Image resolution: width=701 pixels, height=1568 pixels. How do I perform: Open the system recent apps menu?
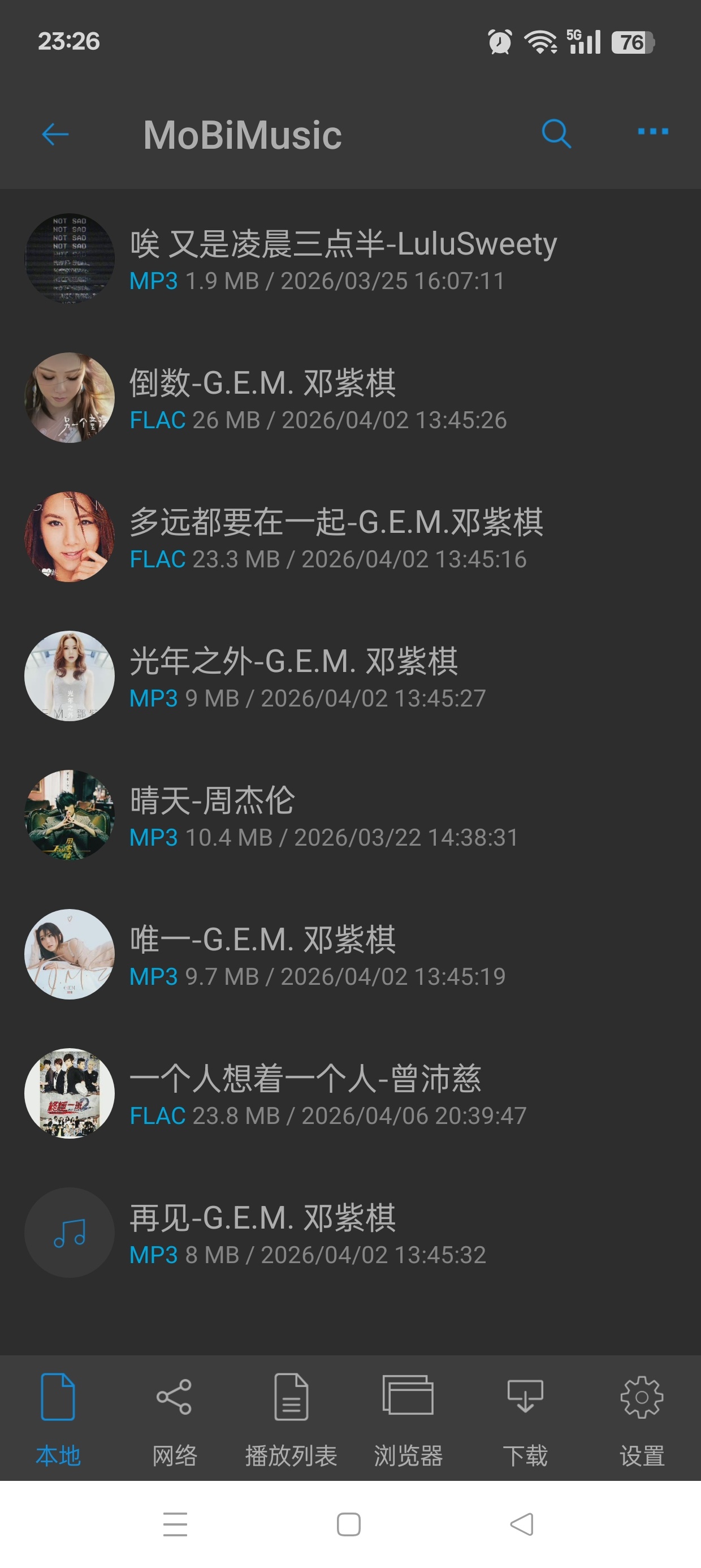point(175,1524)
